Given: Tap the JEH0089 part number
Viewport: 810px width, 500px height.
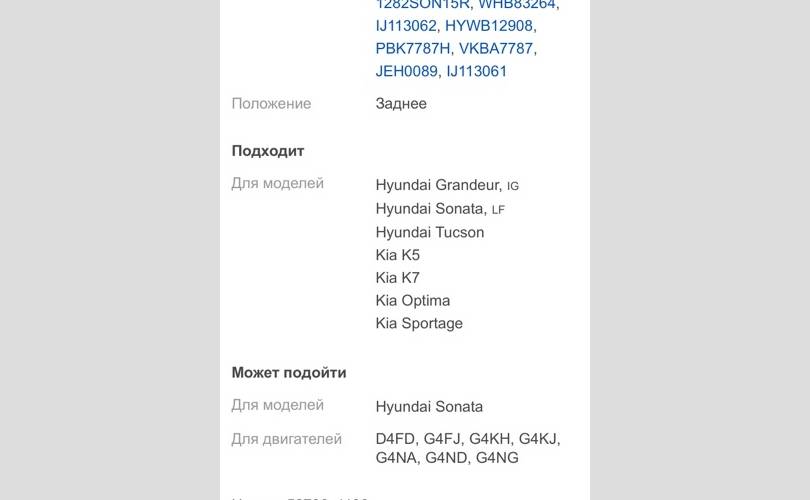Looking at the screenshot, I should point(406,71).
